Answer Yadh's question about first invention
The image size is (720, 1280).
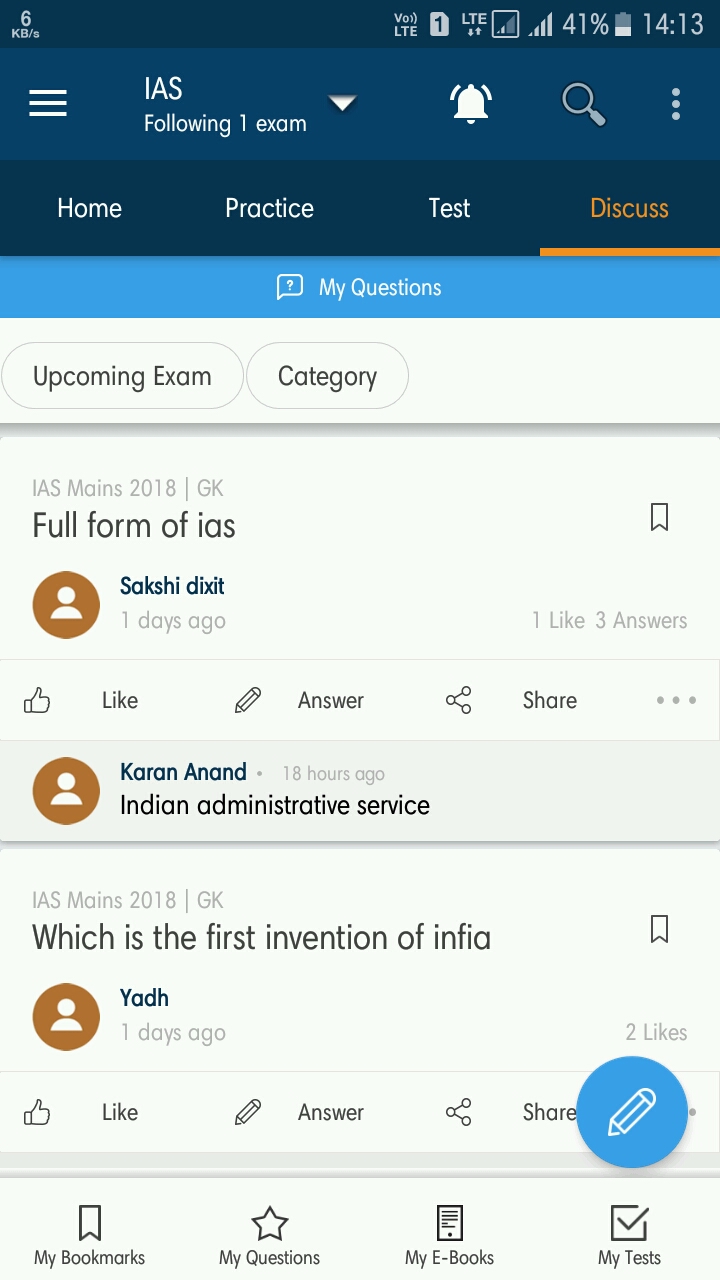(300, 1112)
